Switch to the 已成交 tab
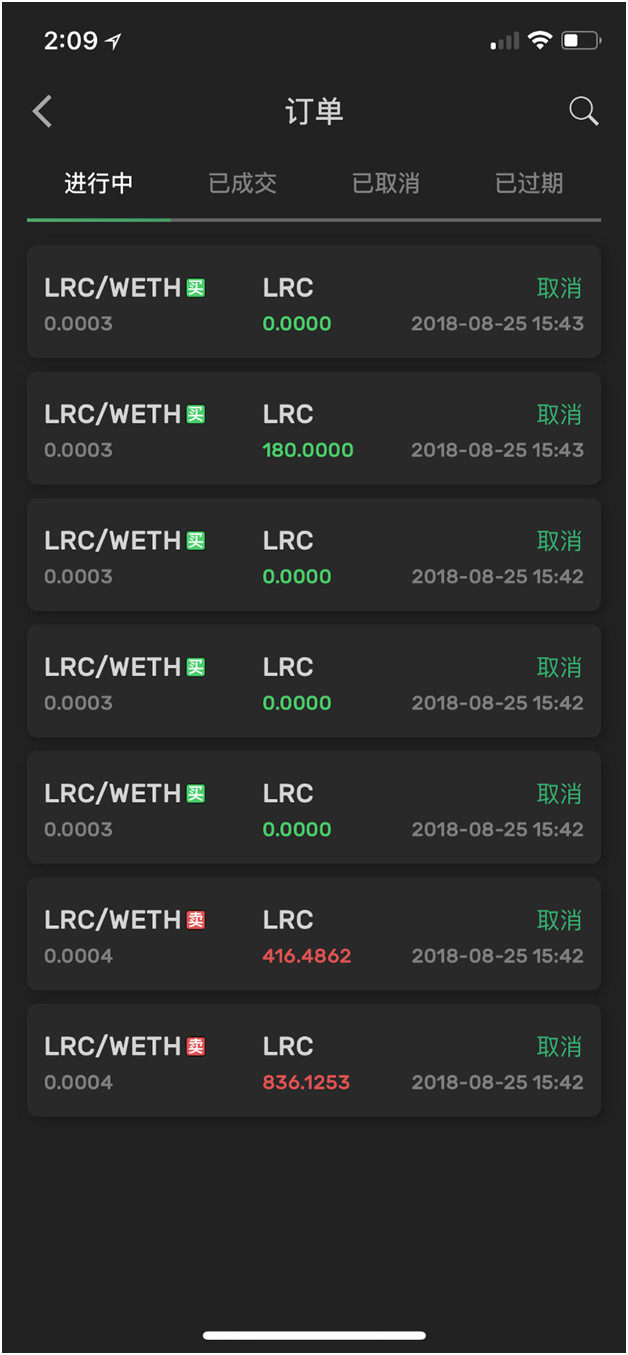628x1355 pixels. coord(242,184)
